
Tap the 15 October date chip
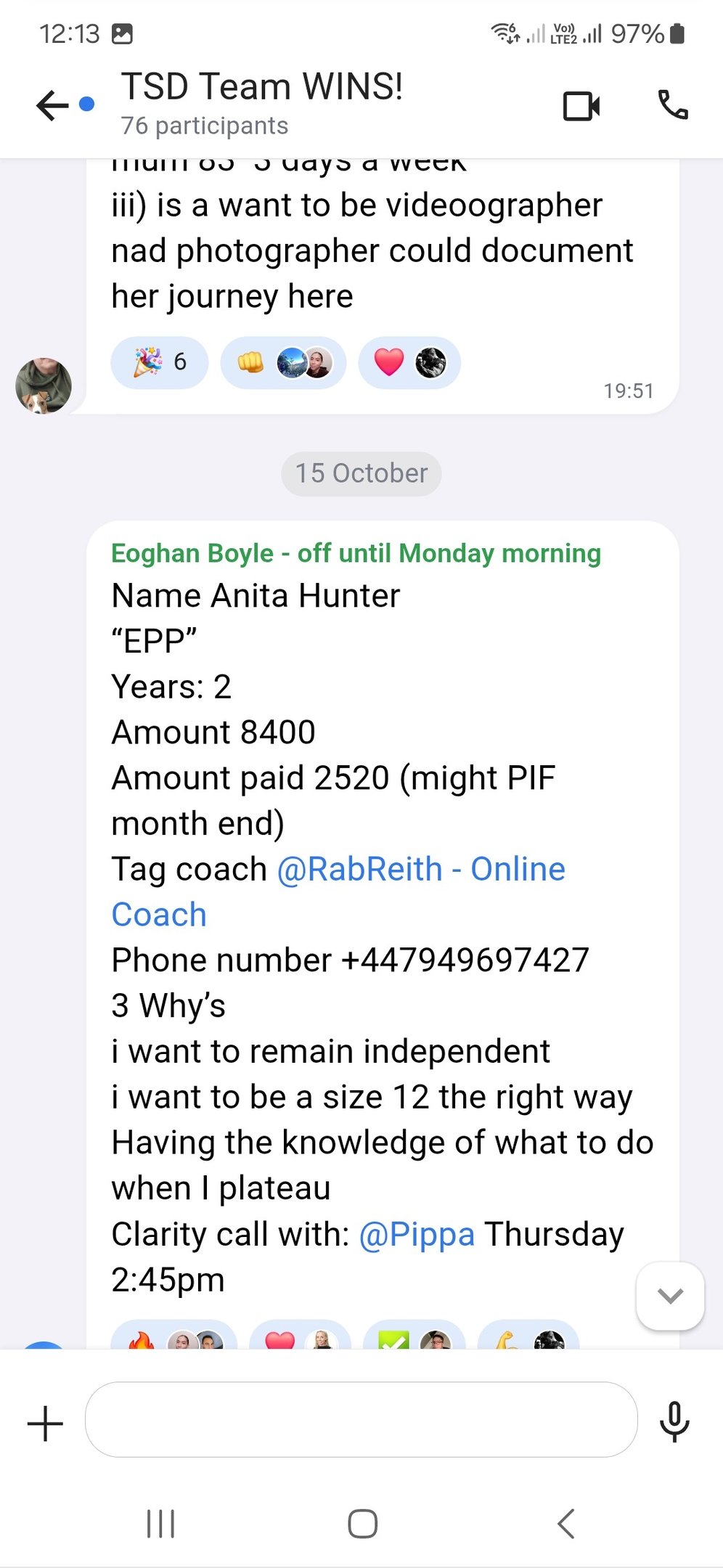click(361, 473)
